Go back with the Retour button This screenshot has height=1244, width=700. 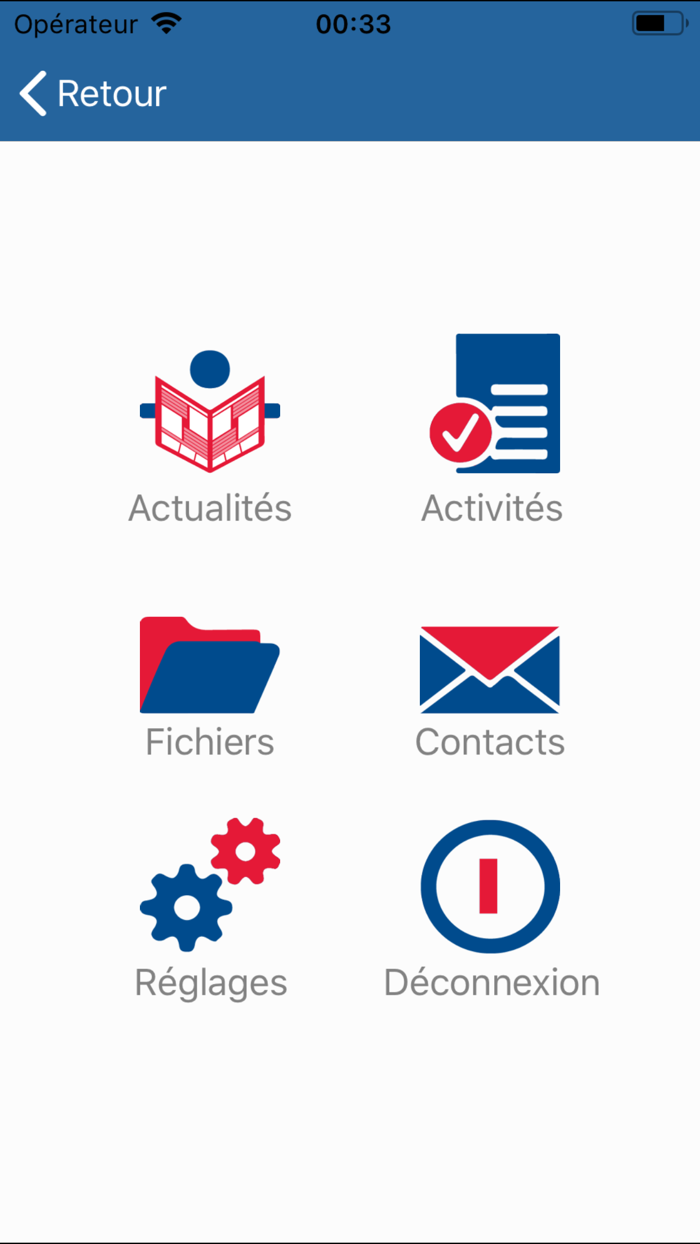[92, 94]
